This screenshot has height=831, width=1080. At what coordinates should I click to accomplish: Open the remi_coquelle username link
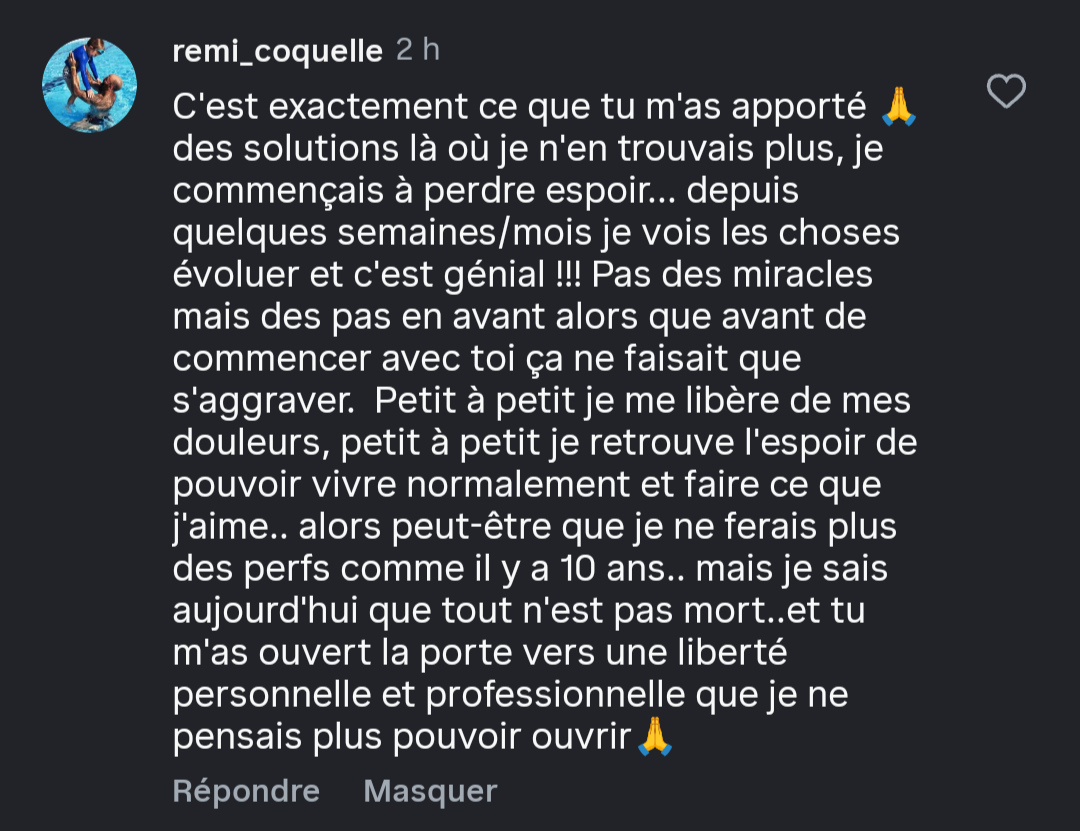277,51
